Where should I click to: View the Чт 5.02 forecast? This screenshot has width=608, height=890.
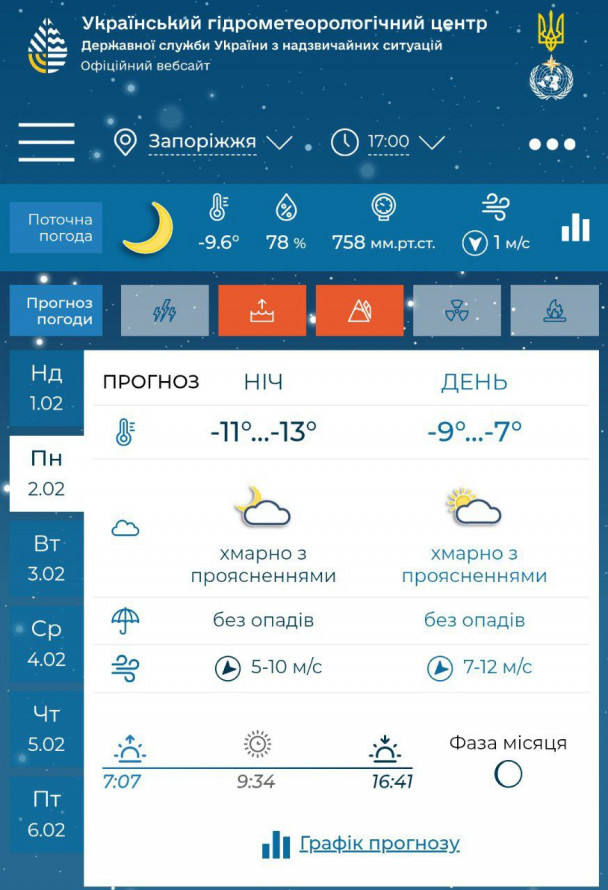tap(47, 728)
